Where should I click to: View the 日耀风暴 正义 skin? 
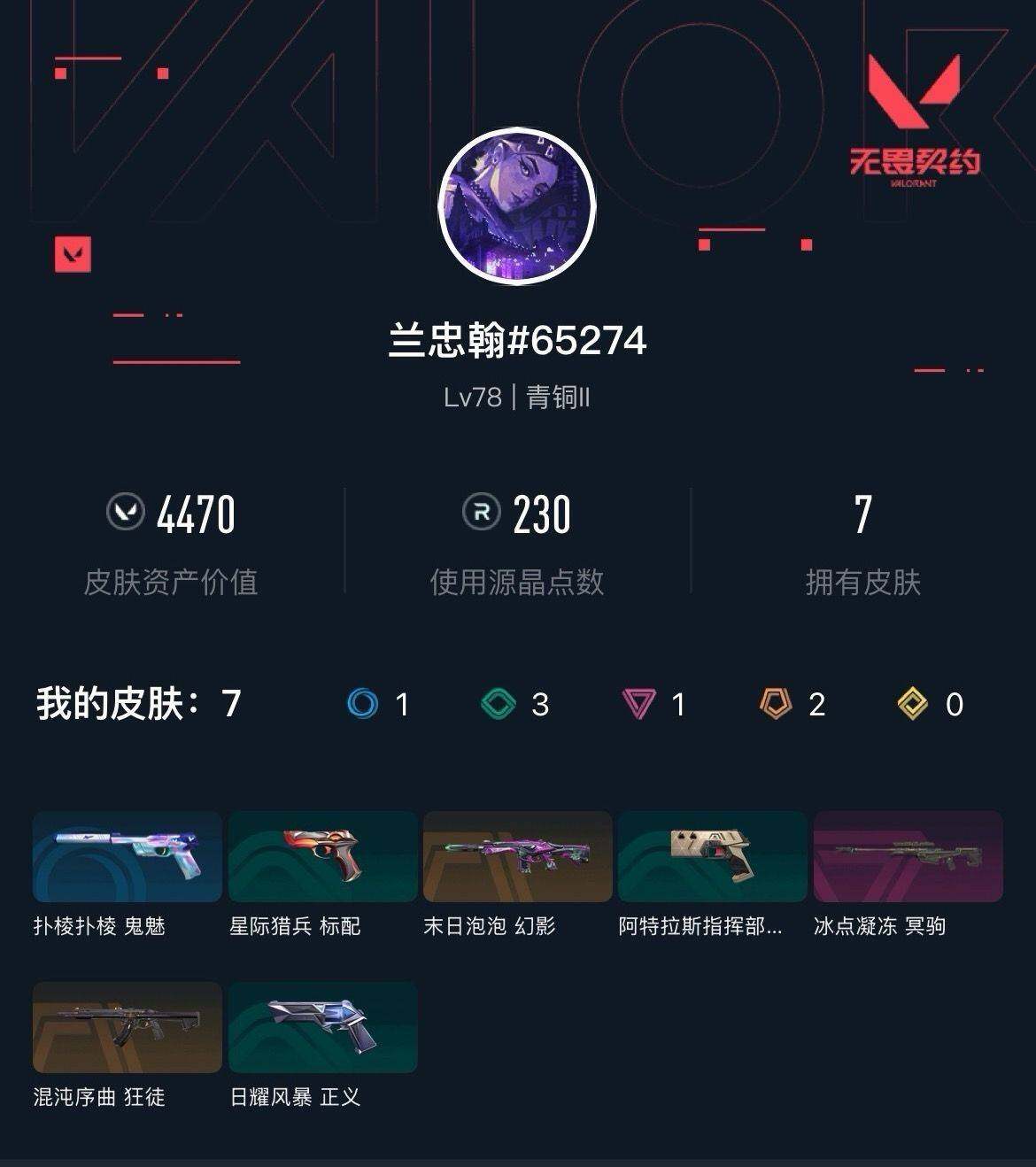(322, 1027)
